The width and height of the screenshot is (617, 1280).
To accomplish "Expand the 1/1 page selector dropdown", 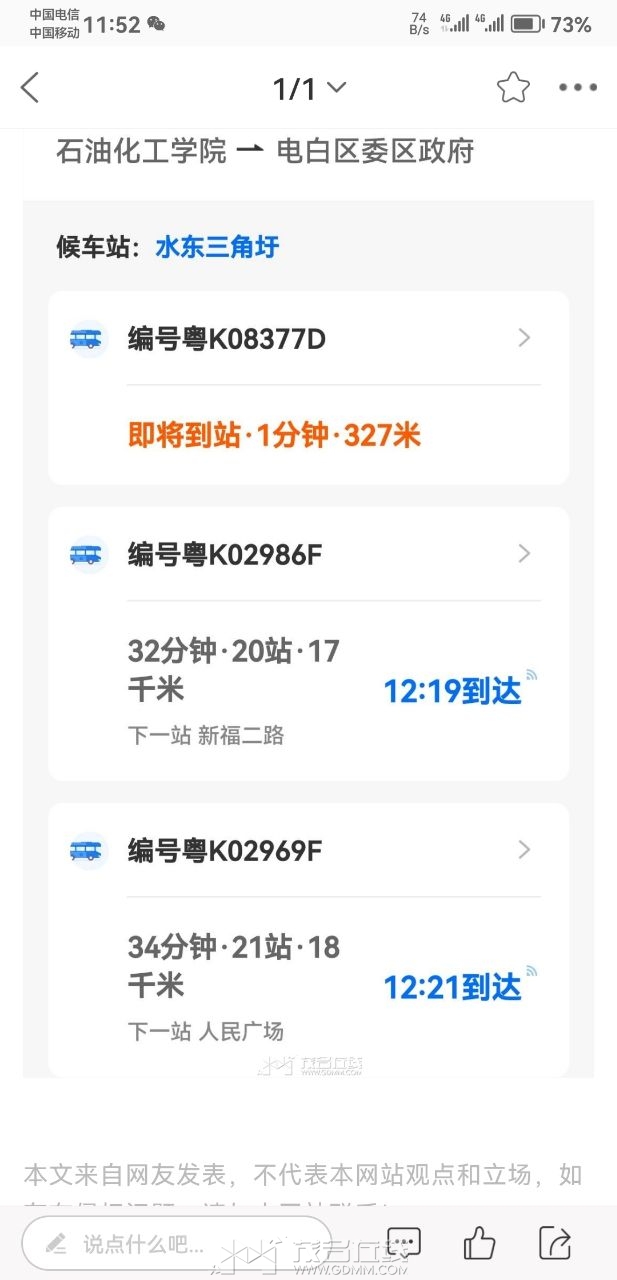I will tap(309, 88).
